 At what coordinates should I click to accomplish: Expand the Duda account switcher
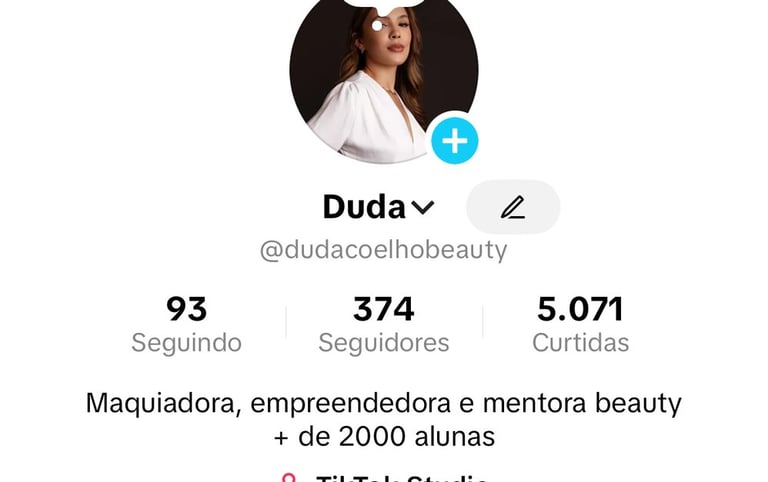click(378, 207)
